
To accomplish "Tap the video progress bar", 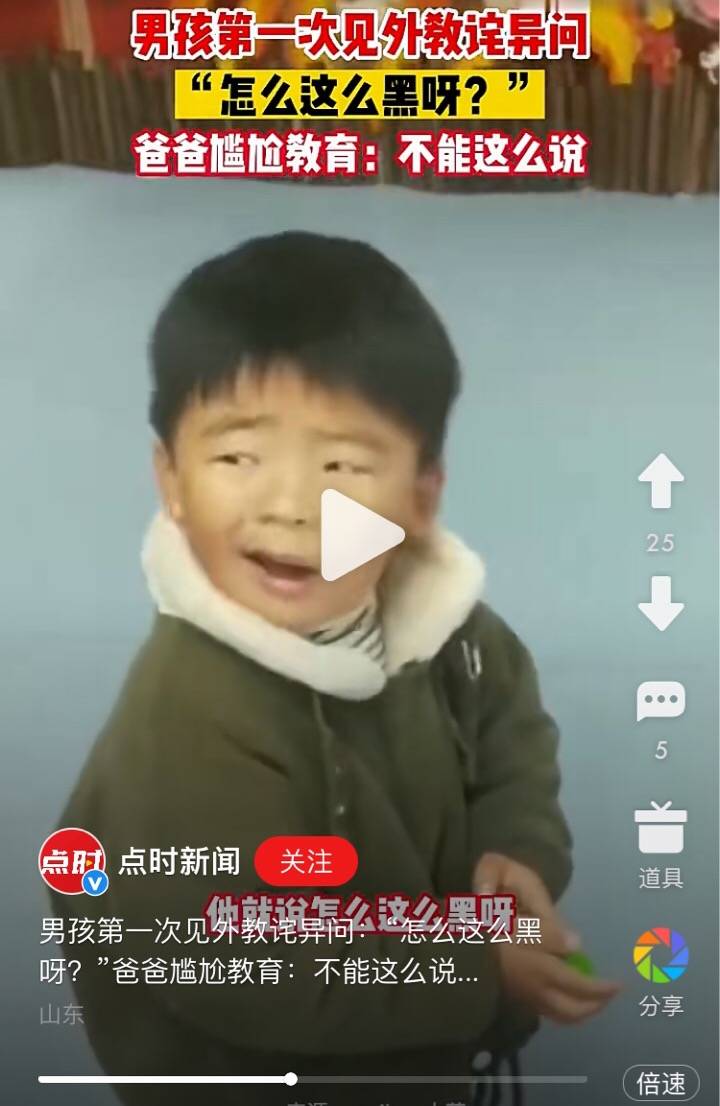I will tap(312, 1079).
